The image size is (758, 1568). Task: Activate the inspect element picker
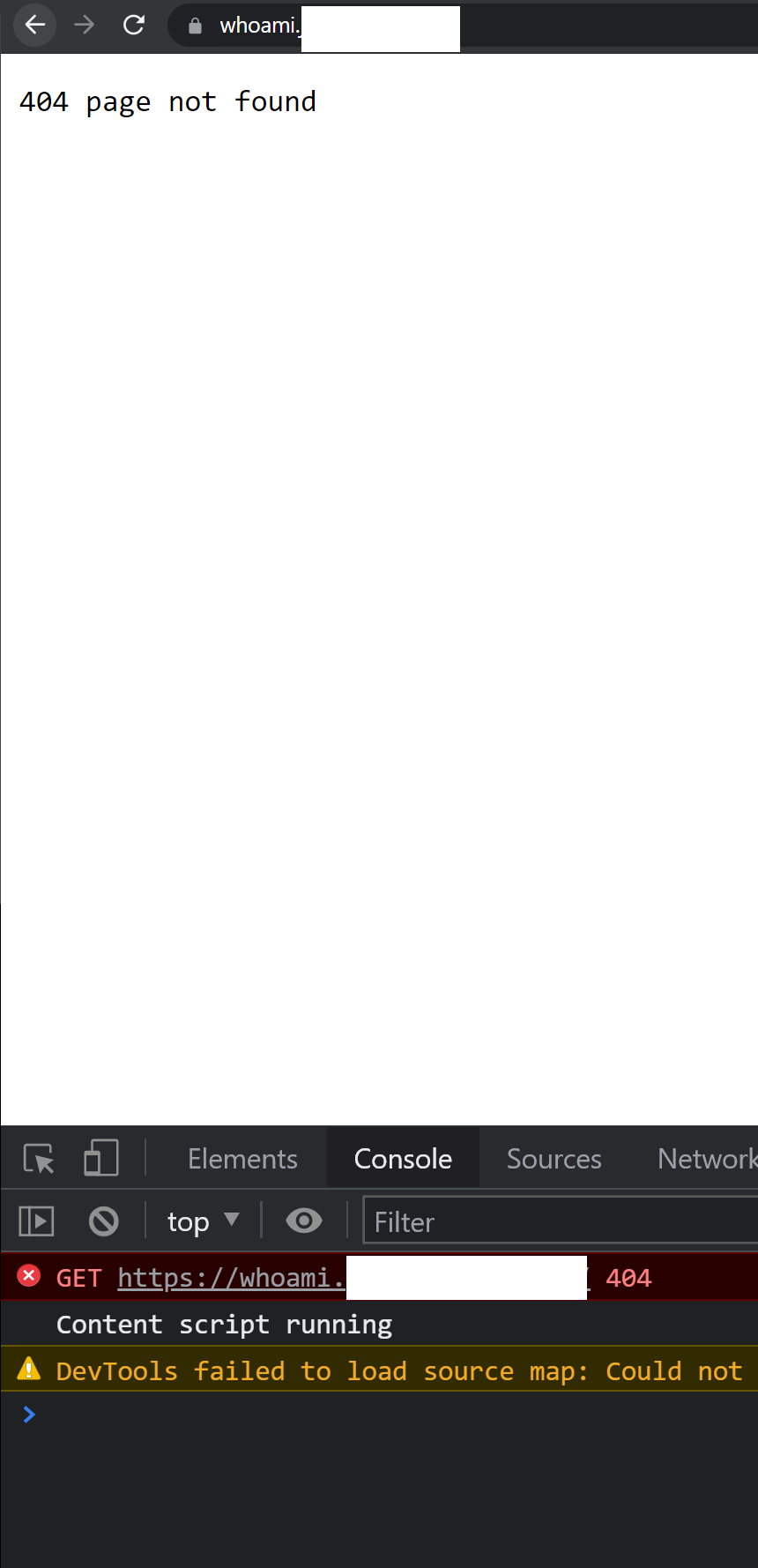tap(39, 1158)
